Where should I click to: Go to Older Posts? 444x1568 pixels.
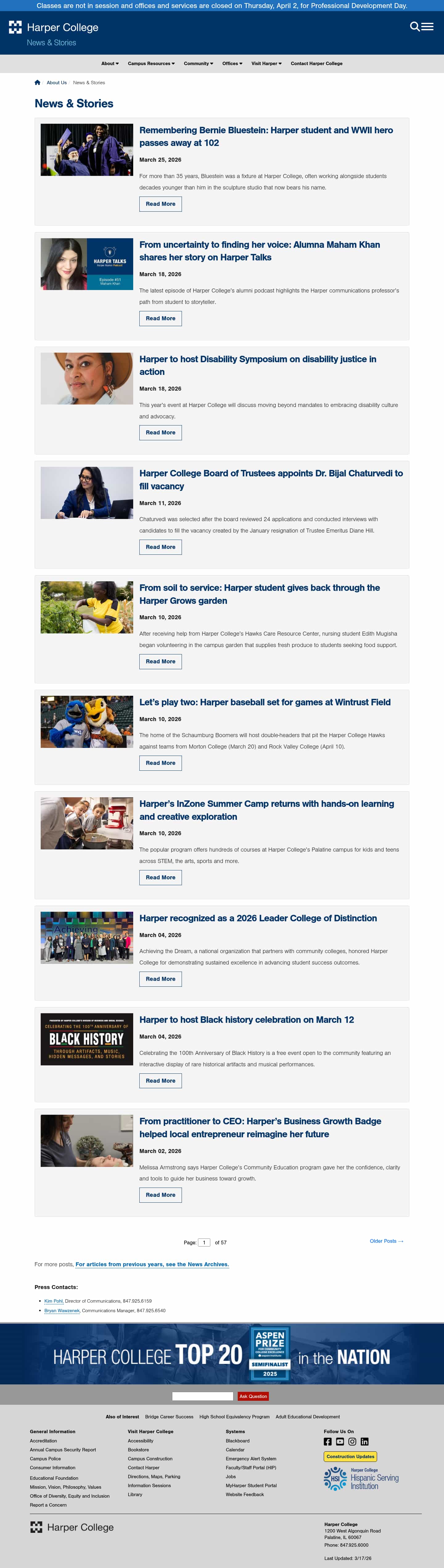tap(386, 1241)
